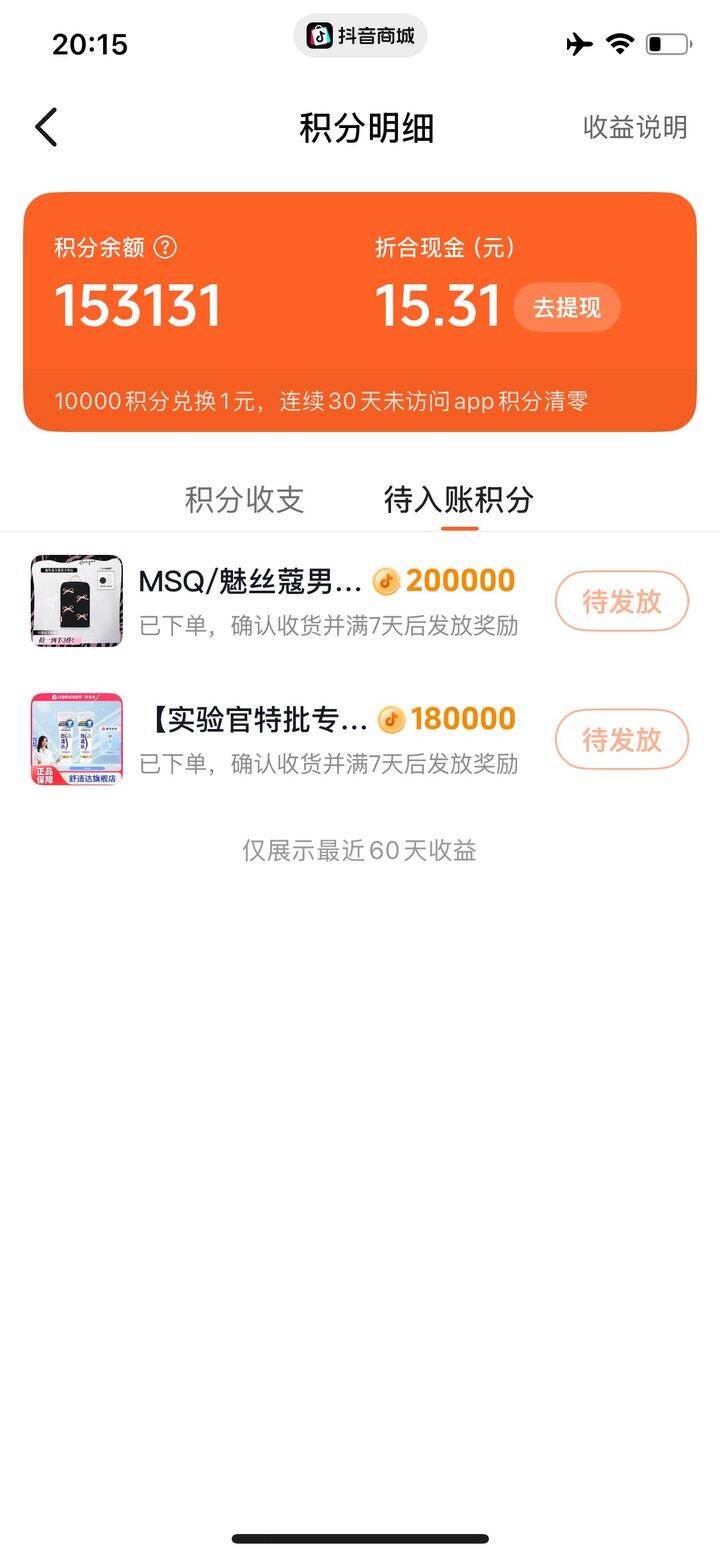Tap 待发放 for the 180000 points reward
This screenshot has width=720, height=1559.
(x=621, y=739)
